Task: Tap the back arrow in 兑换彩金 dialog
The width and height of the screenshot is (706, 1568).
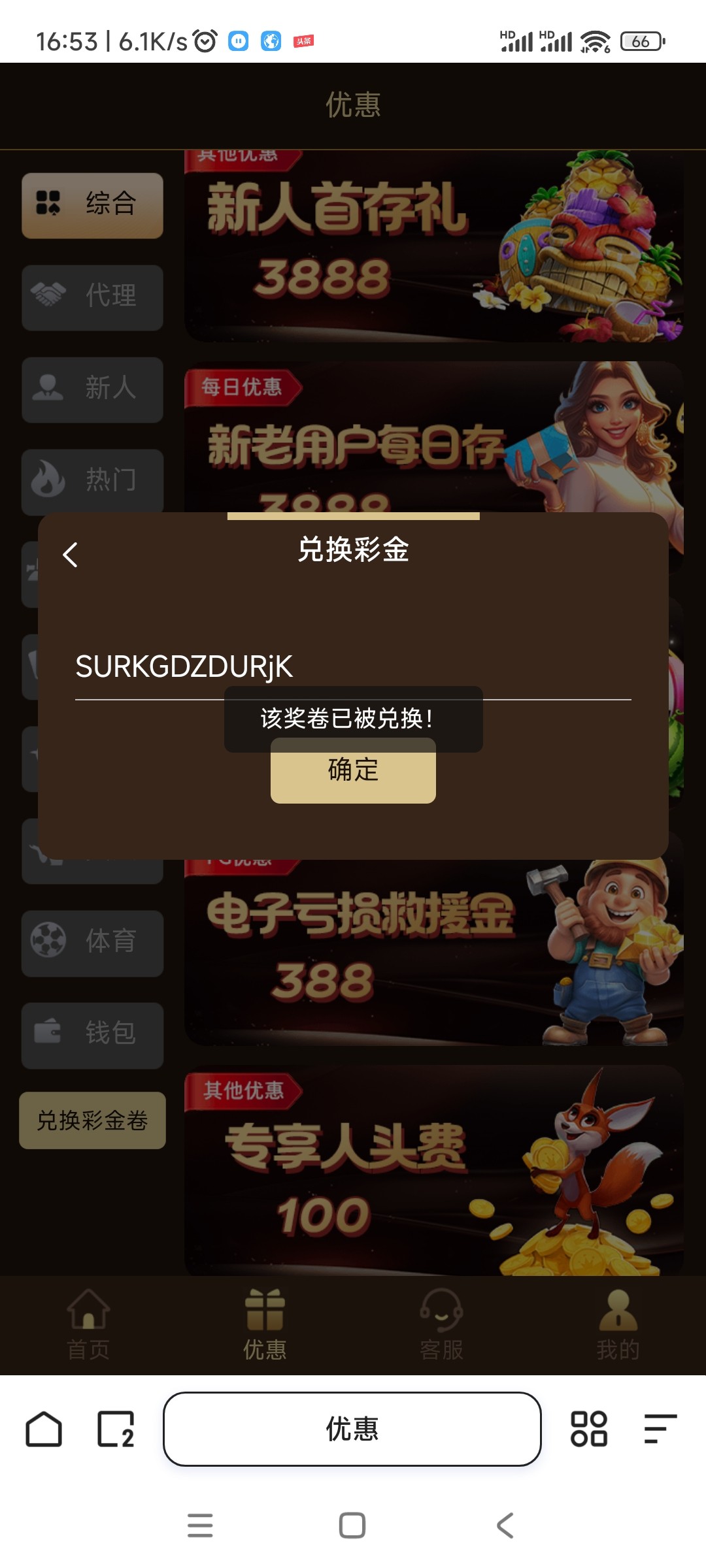Action: (x=71, y=555)
